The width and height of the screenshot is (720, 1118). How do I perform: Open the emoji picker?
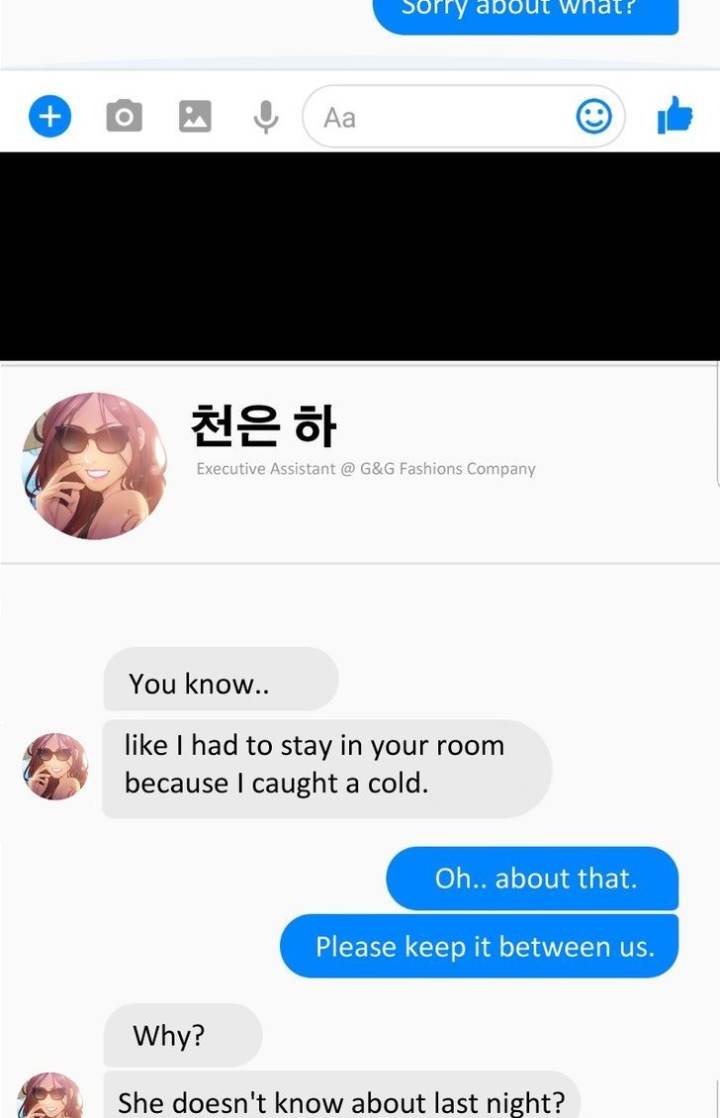click(x=595, y=116)
